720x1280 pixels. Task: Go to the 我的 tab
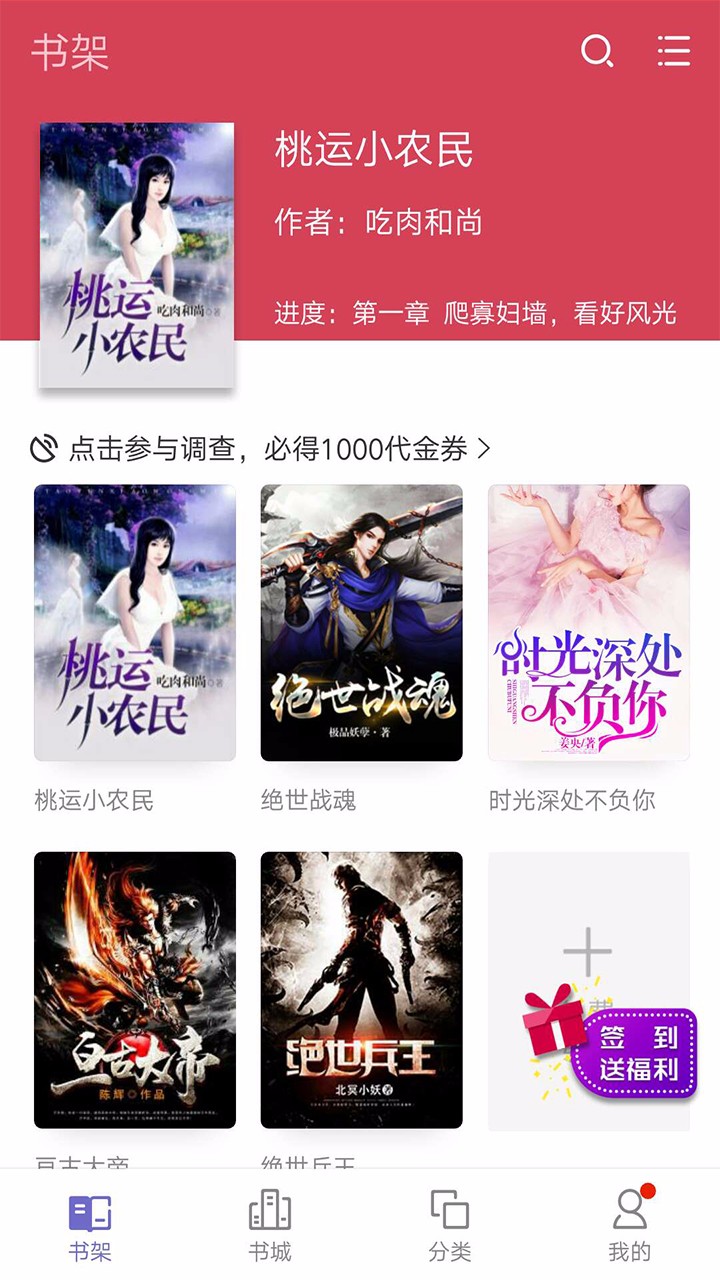[x=630, y=1224]
